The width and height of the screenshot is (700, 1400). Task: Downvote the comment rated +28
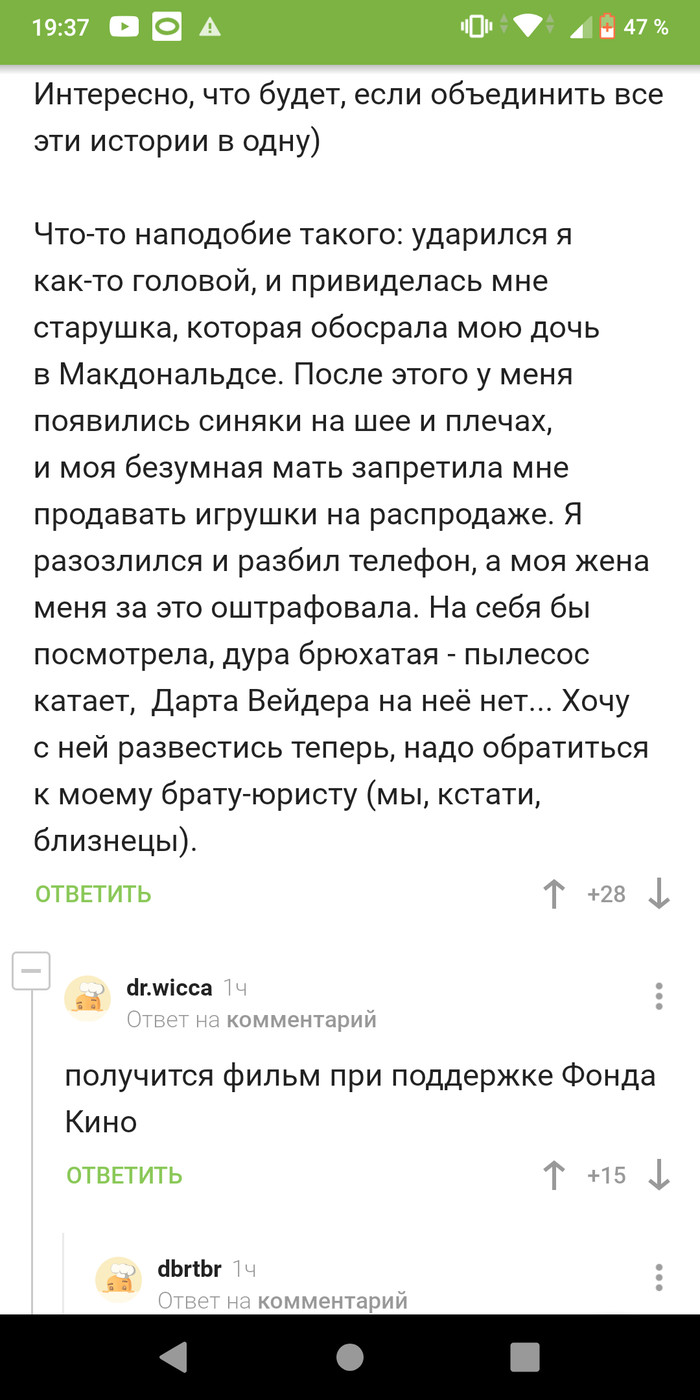pos(659,894)
